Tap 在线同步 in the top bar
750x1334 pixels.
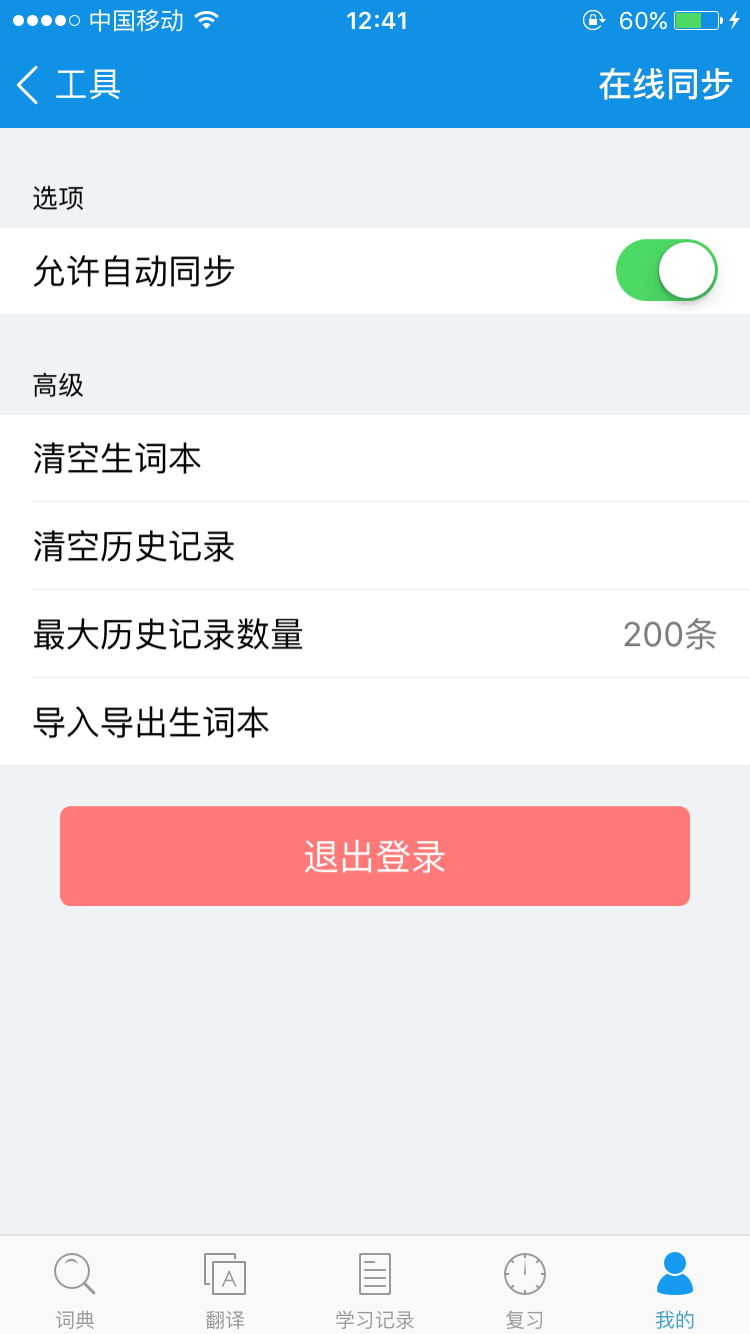(665, 85)
